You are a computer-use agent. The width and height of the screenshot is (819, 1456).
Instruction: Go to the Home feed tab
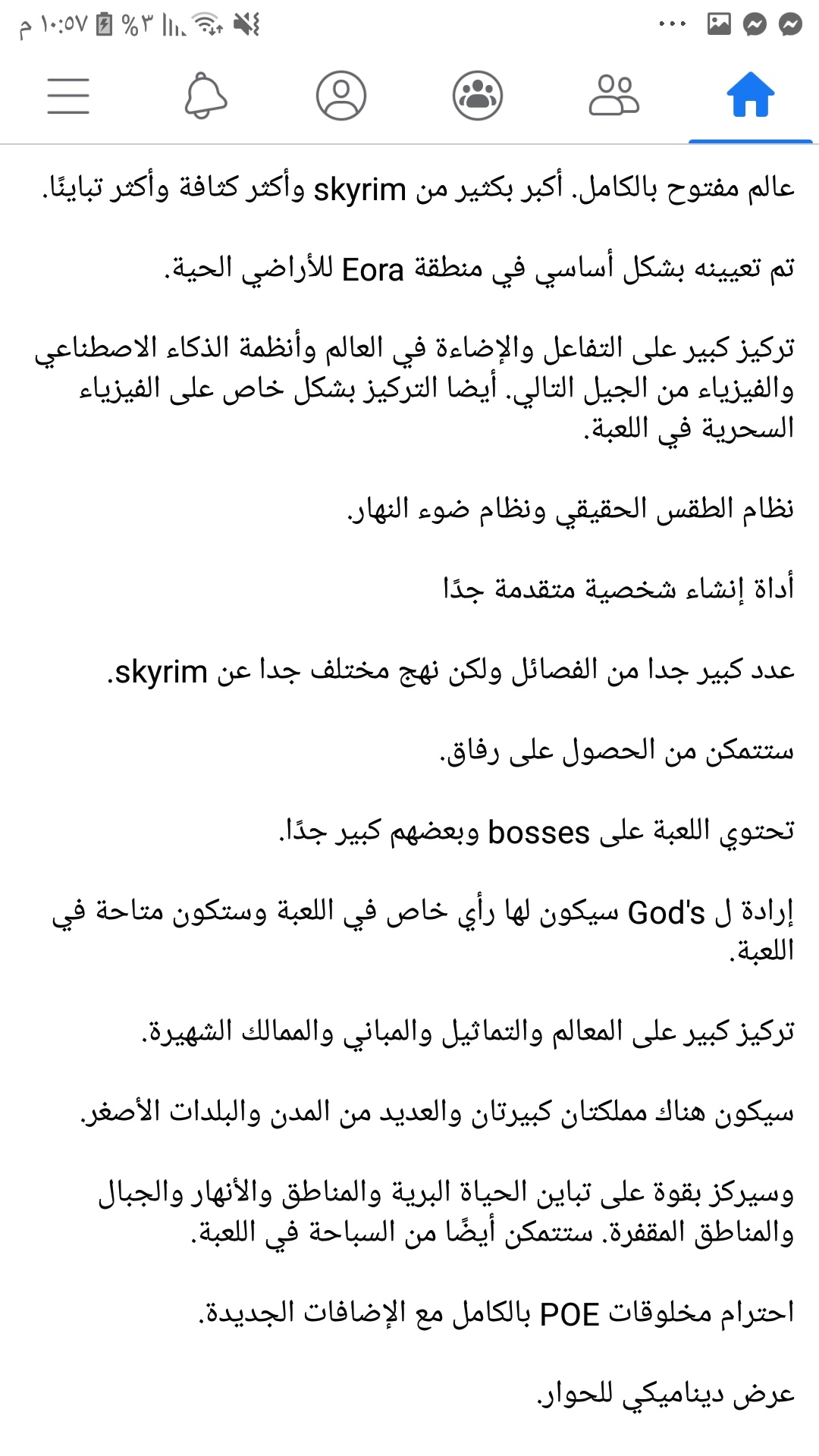tap(750, 96)
